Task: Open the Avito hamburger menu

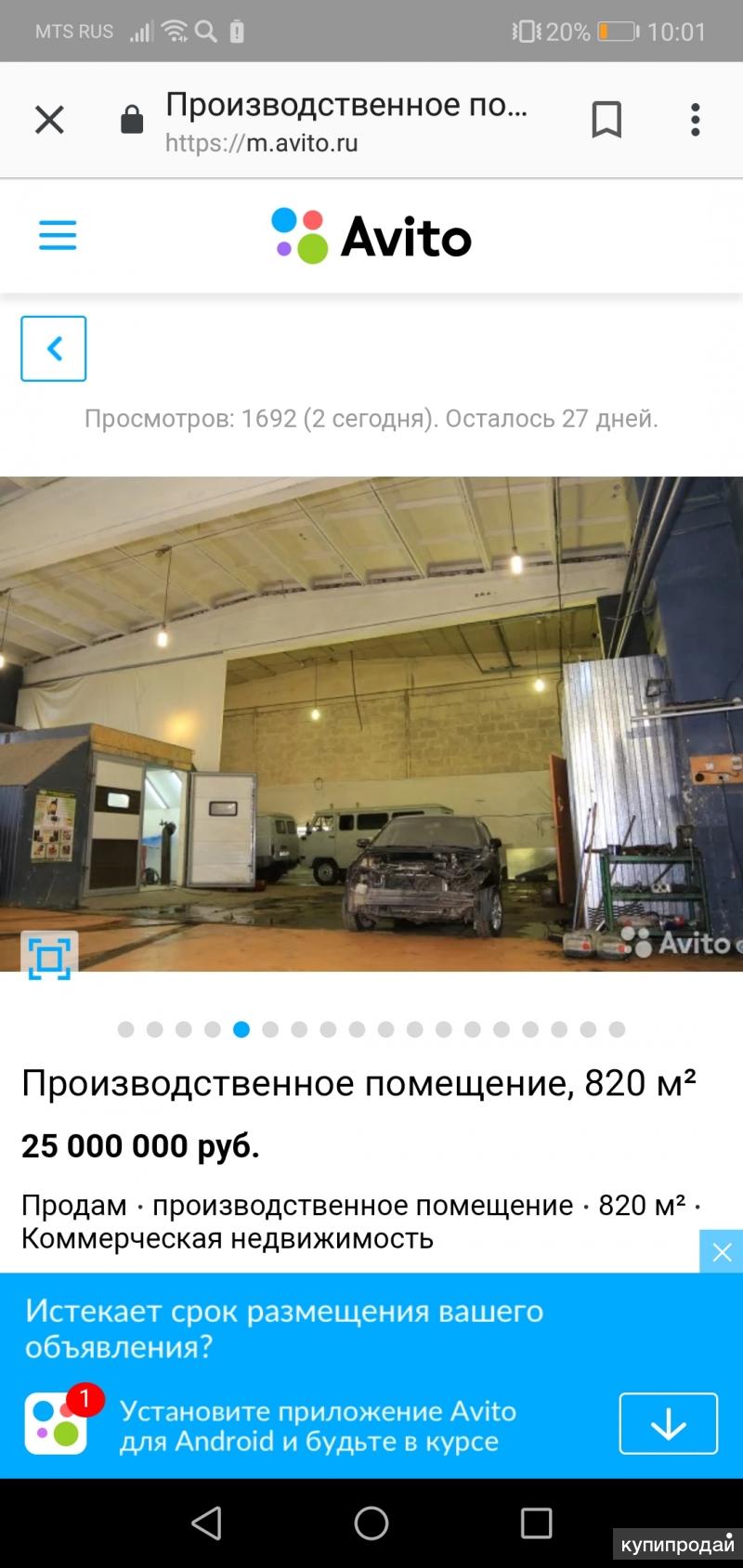Action: 58,236
